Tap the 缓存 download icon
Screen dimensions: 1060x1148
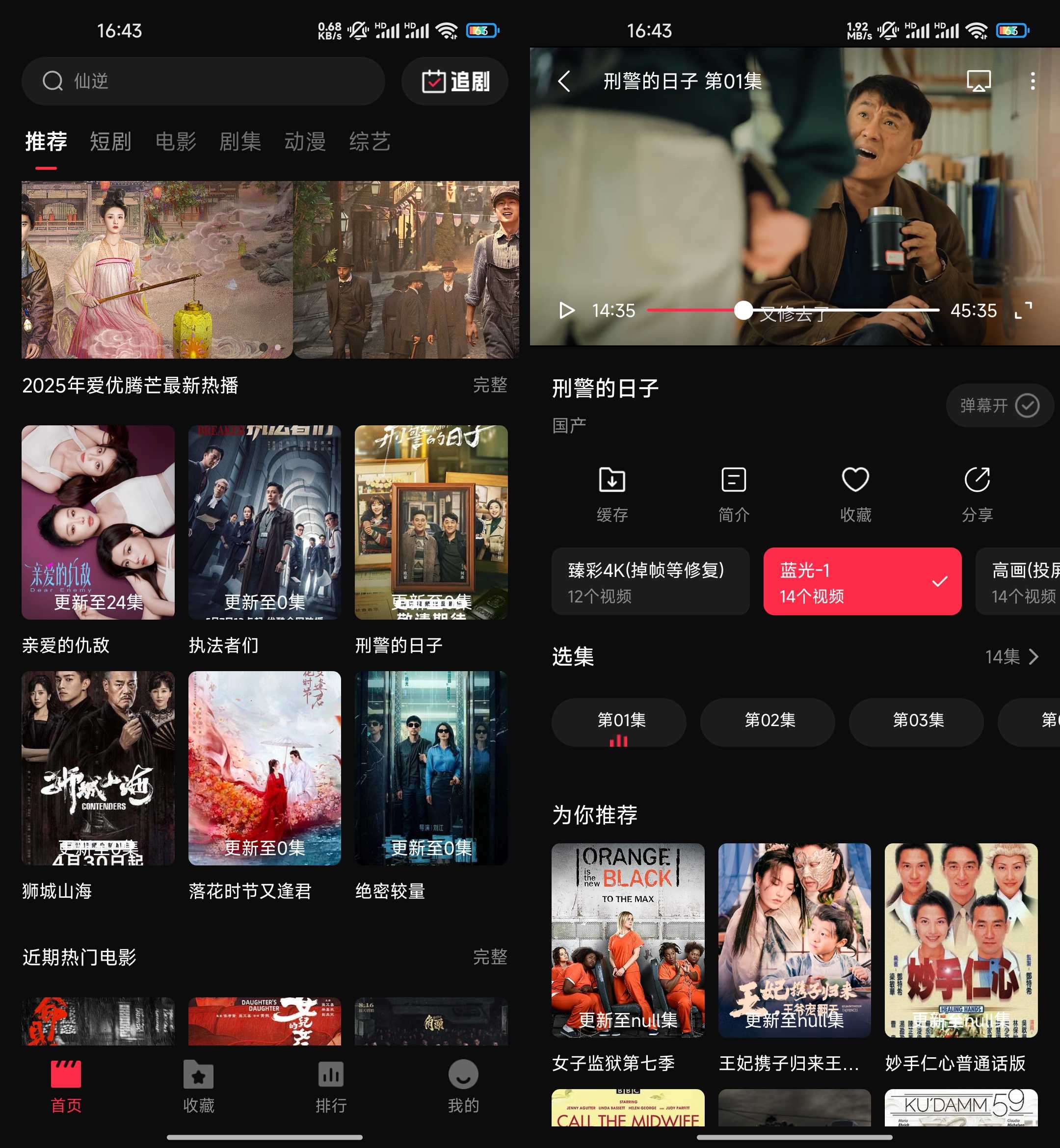point(612,494)
